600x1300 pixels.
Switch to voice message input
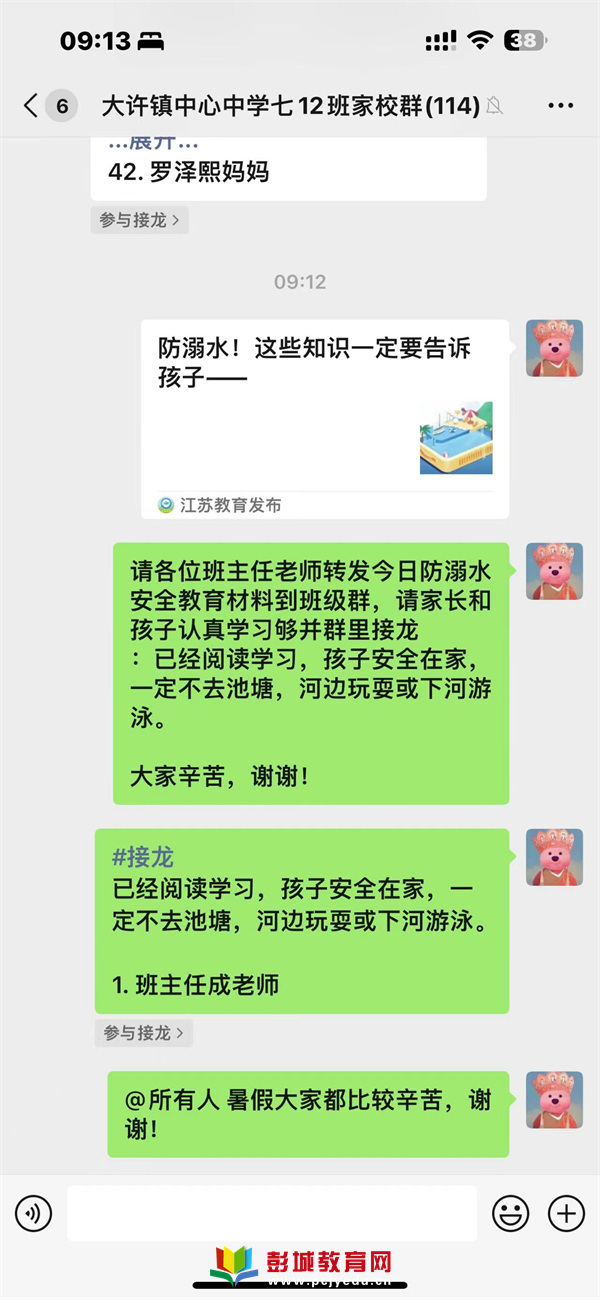33,1214
